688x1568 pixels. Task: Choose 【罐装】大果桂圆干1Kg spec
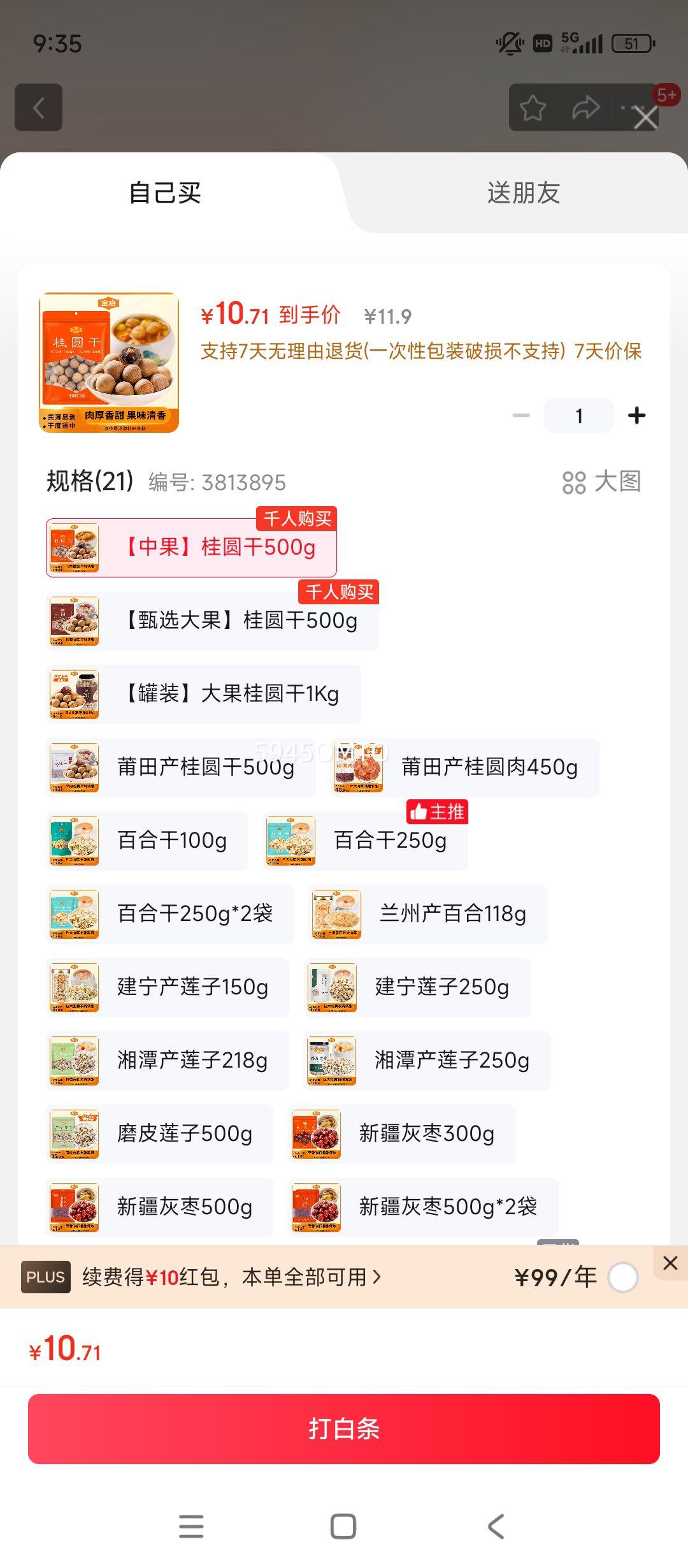pyautogui.click(x=203, y=694)
